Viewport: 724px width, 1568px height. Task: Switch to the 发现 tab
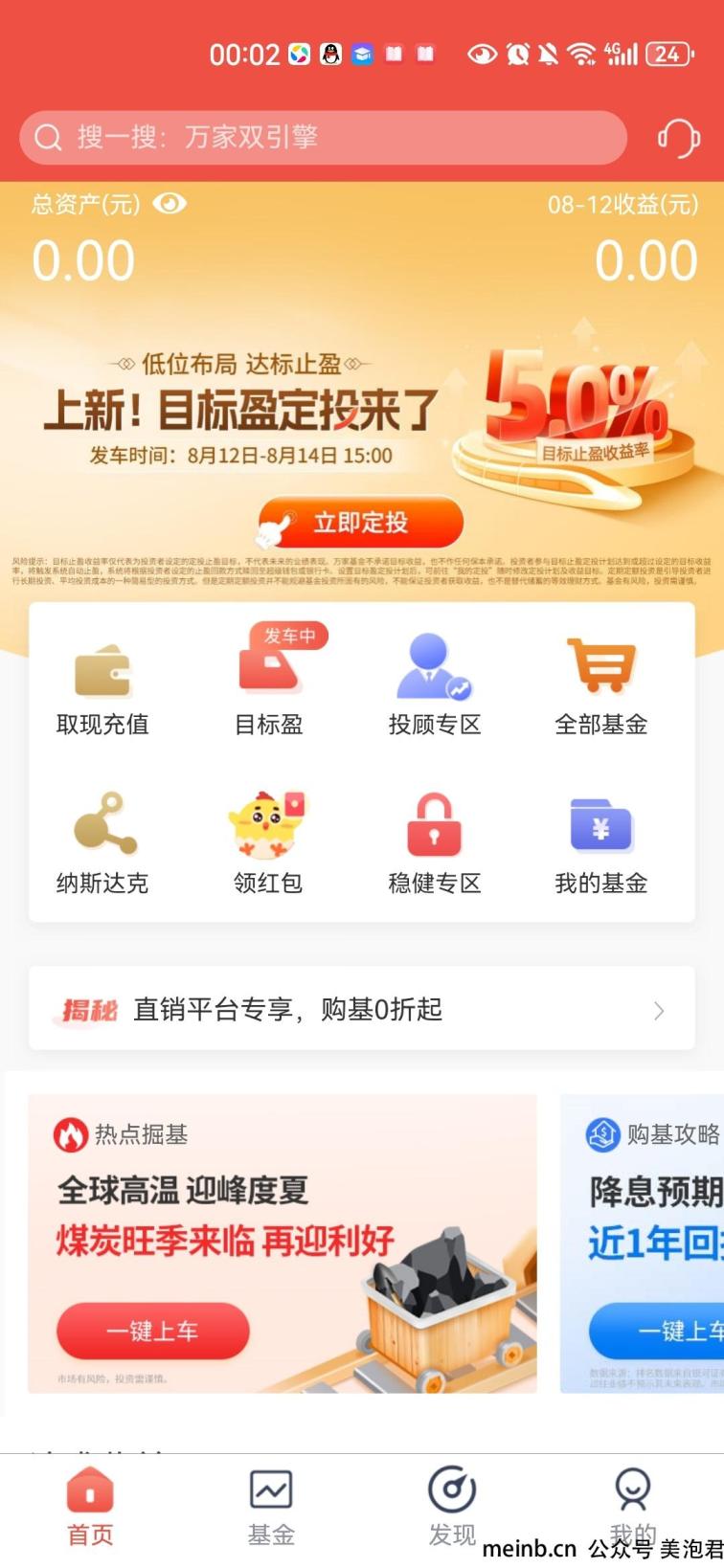coord(452,1508)
